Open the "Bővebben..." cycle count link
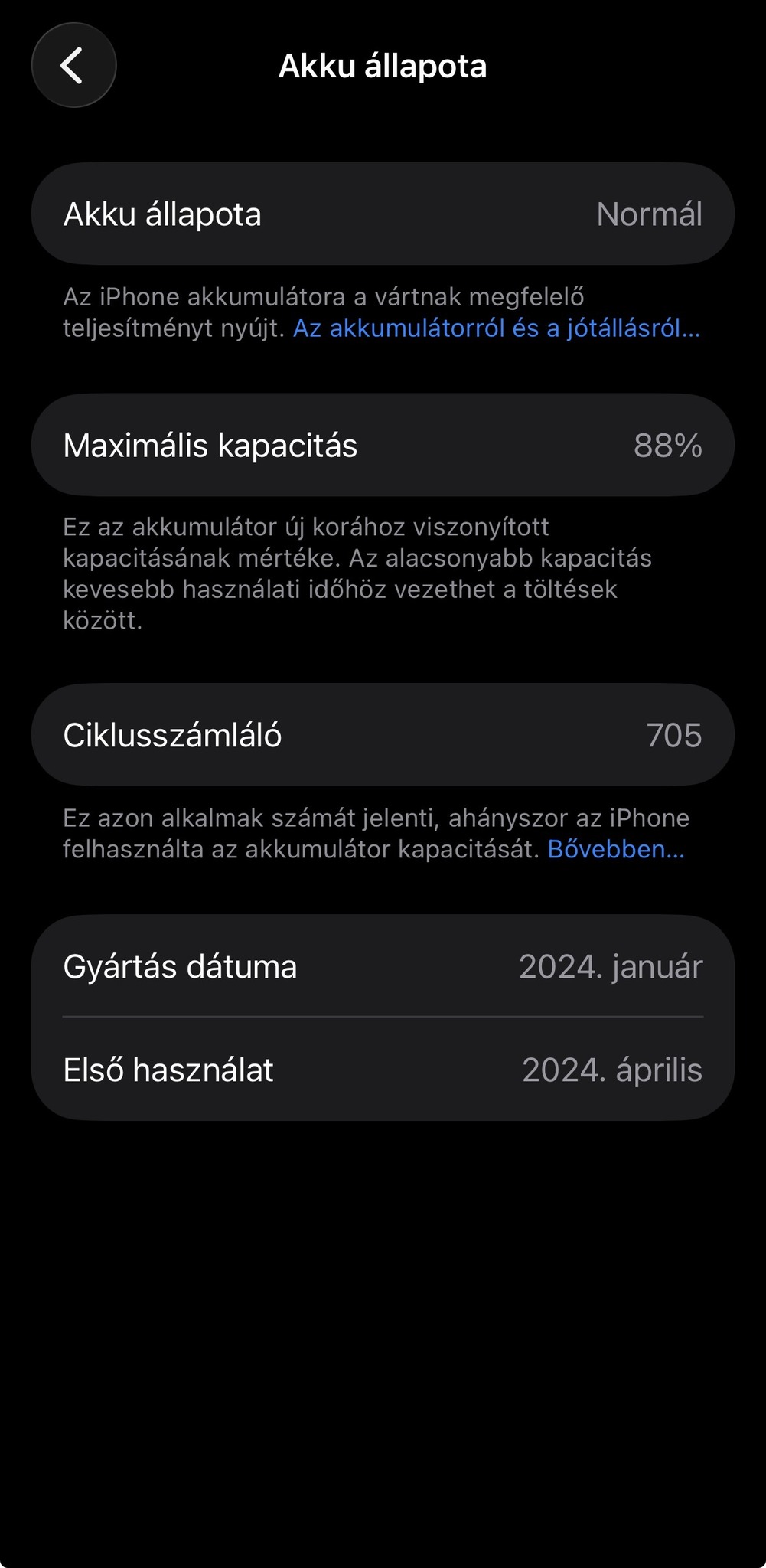766x1568 pixels. pyautogui.click(x=615, y=849)
